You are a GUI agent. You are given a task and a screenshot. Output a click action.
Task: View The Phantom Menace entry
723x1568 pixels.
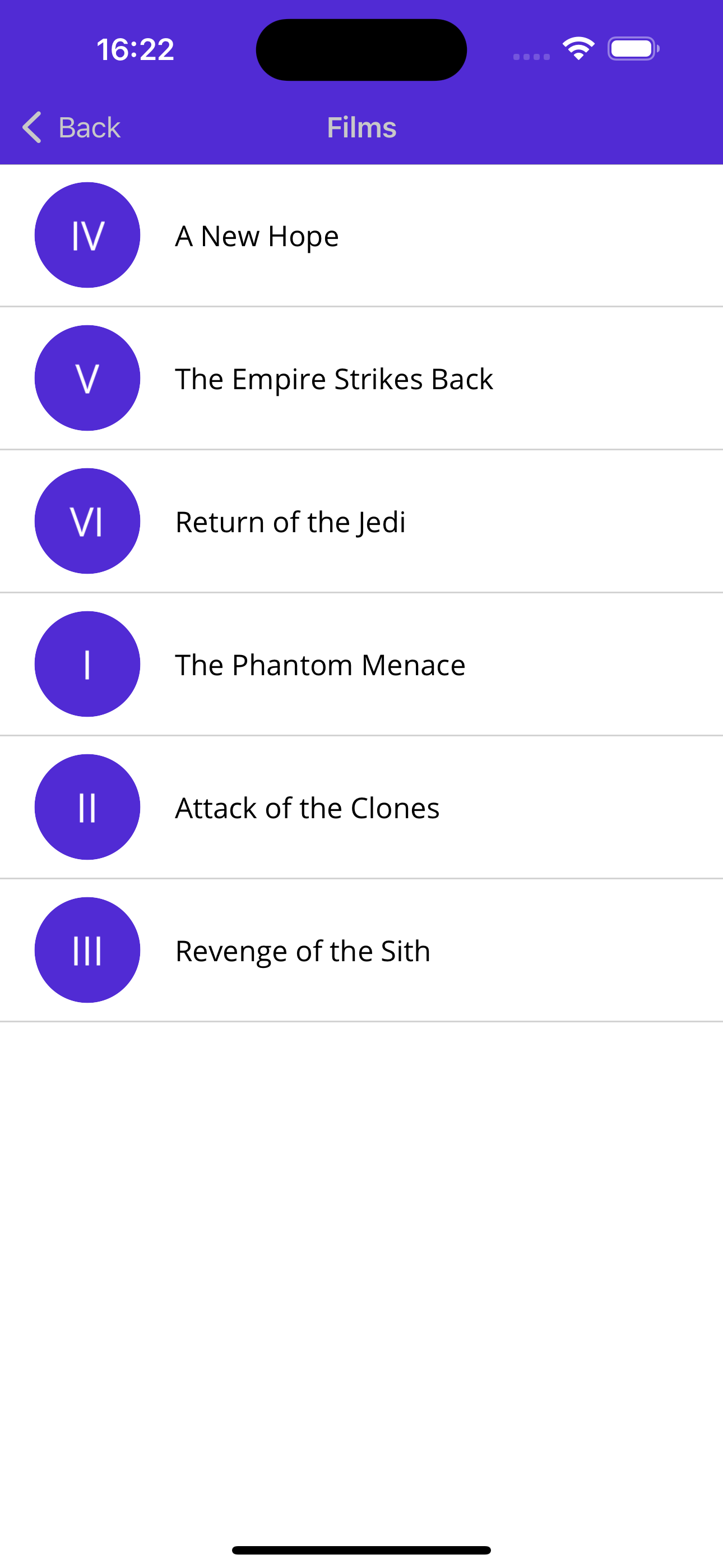pos(320,665)
